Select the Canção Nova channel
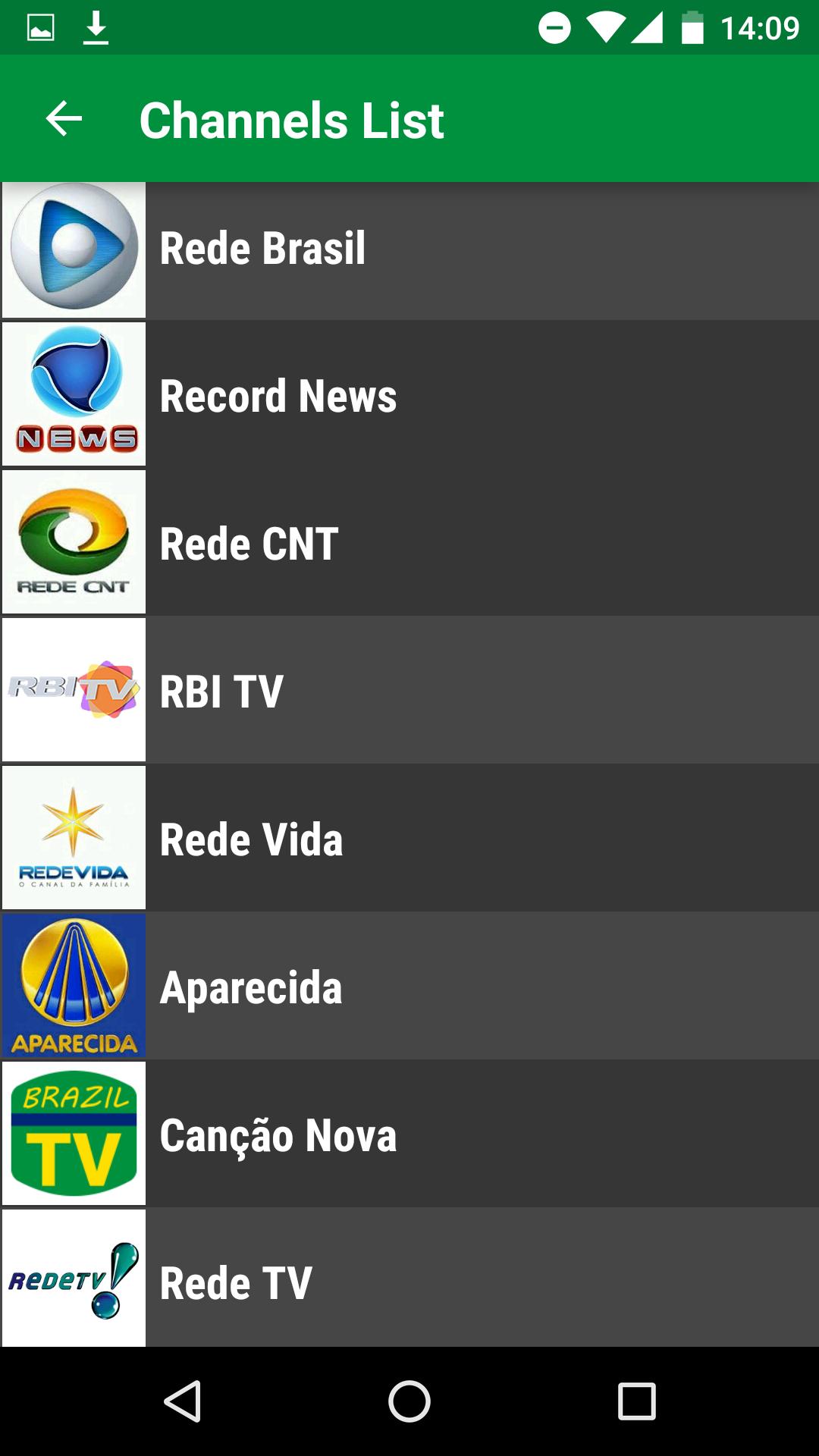Screen dimensions: 819x1456 pyautogui.click(x=409, y=1134)
